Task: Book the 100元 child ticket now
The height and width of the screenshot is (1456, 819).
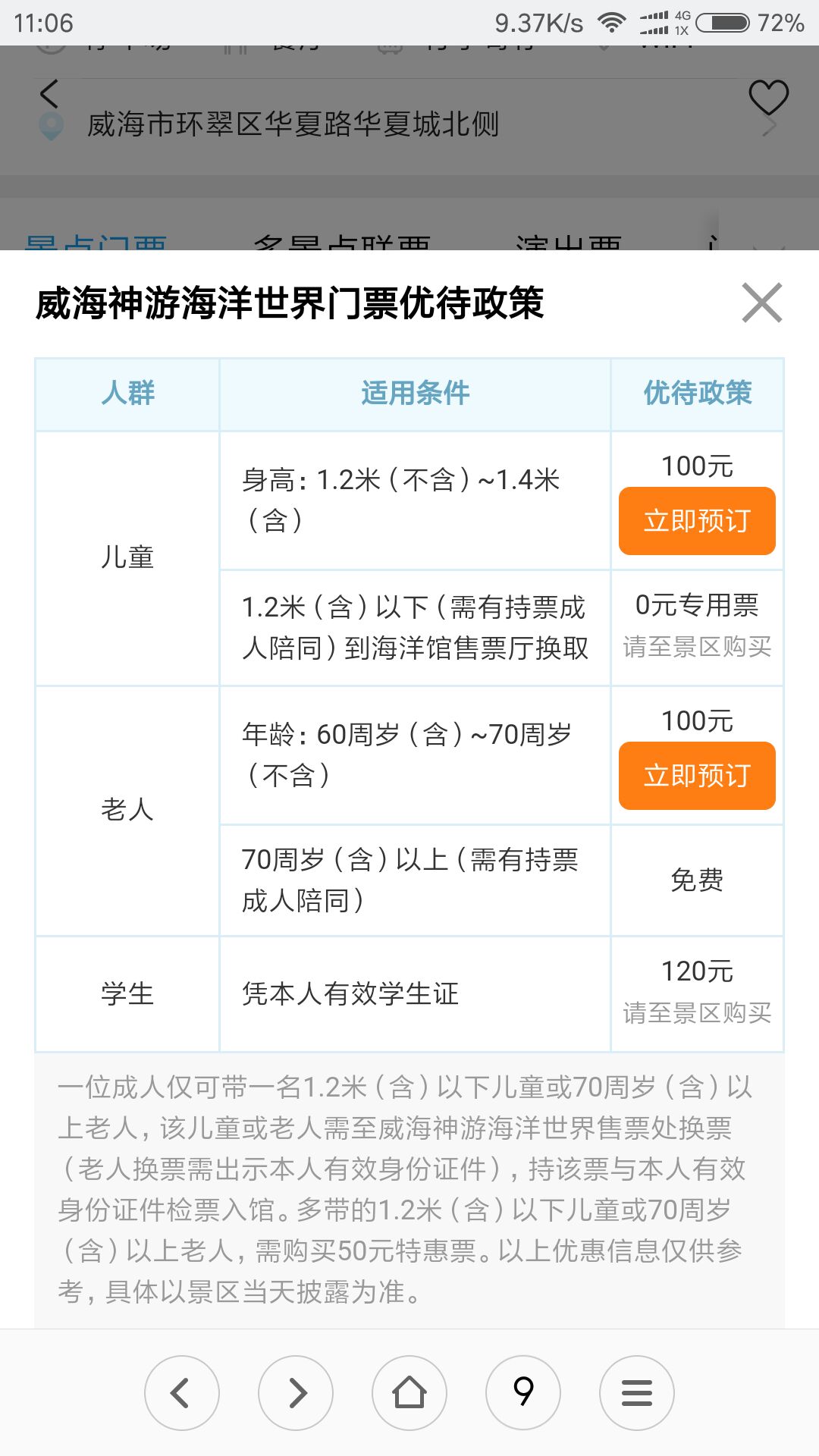Action: pos(697,521)
